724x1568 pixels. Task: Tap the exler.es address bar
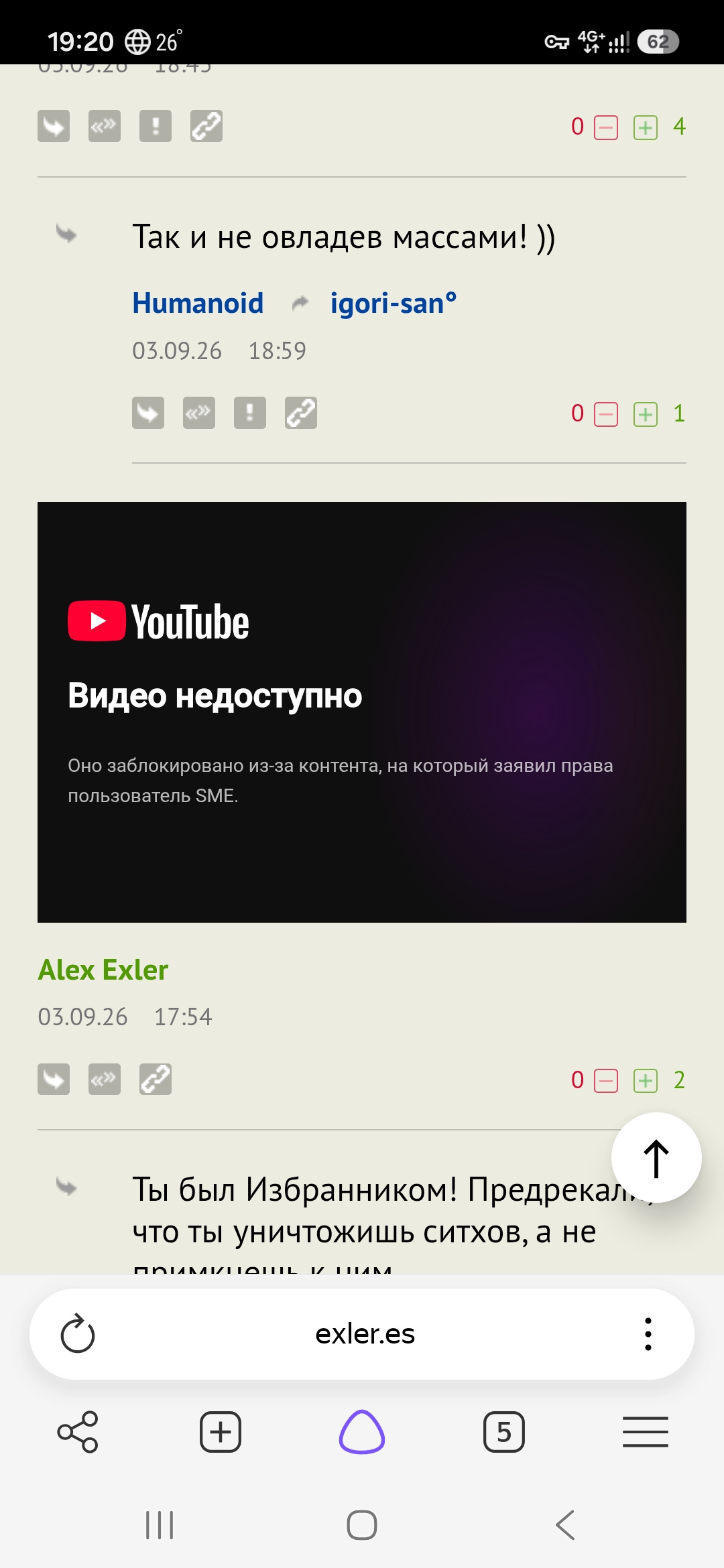point(365,1333)
